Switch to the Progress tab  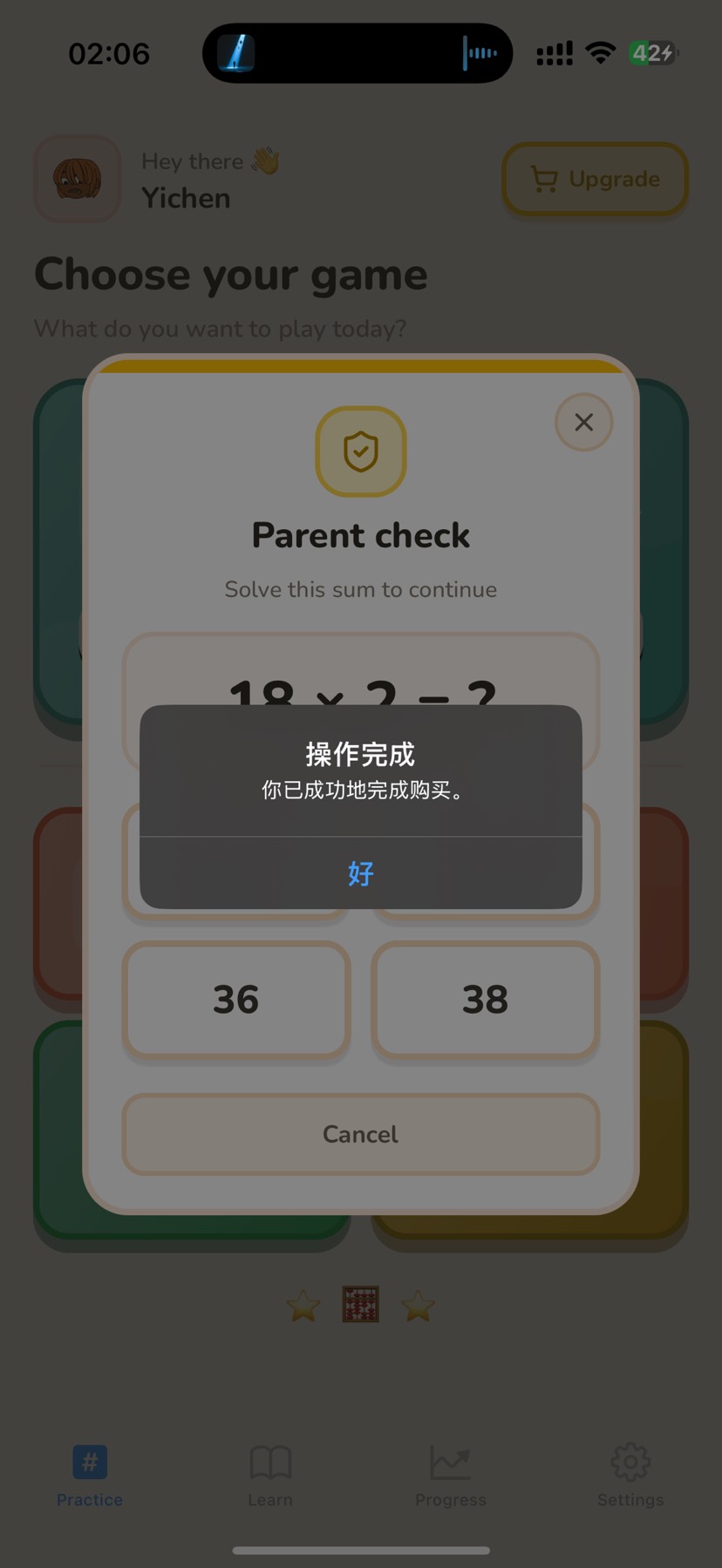[450, 1475]
